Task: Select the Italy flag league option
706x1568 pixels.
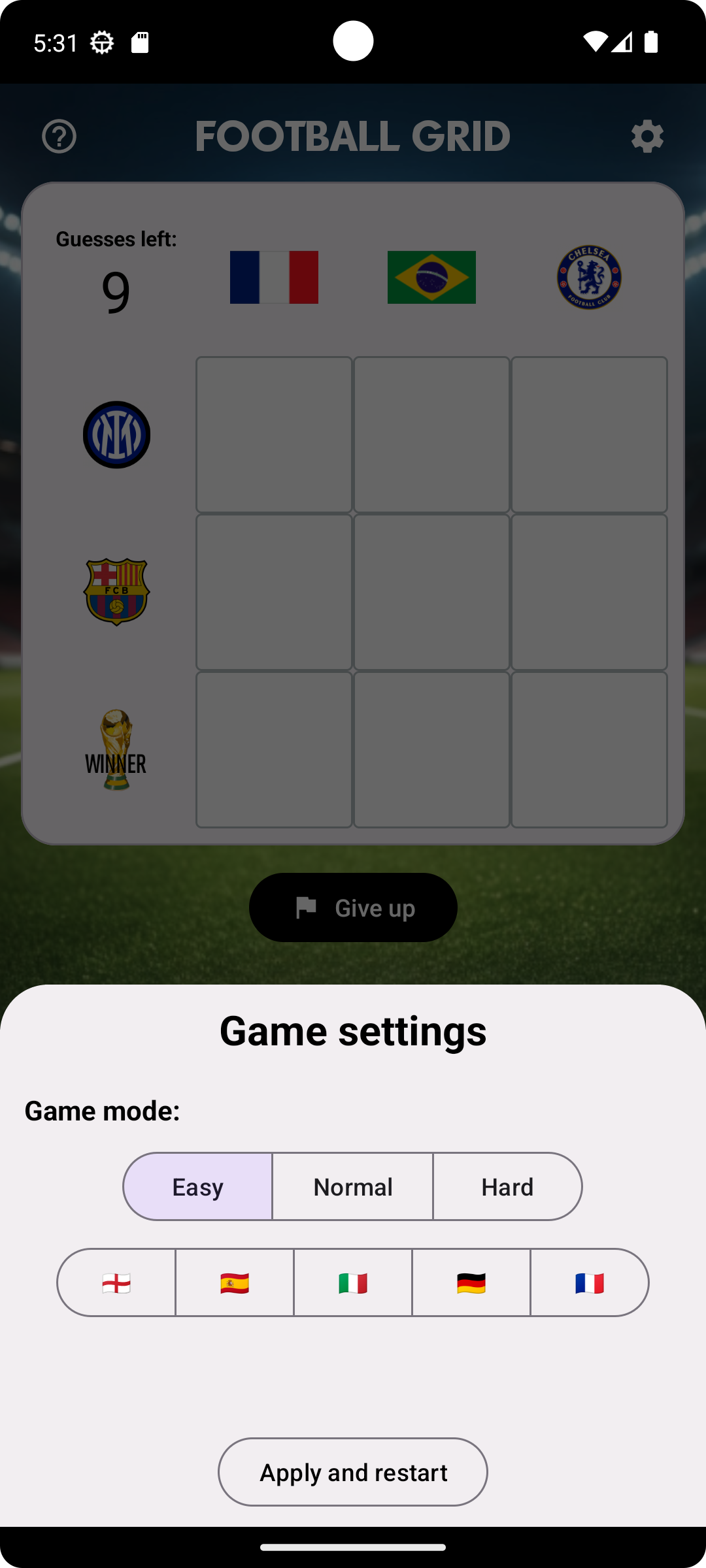Action: (x=353, y=1282)
